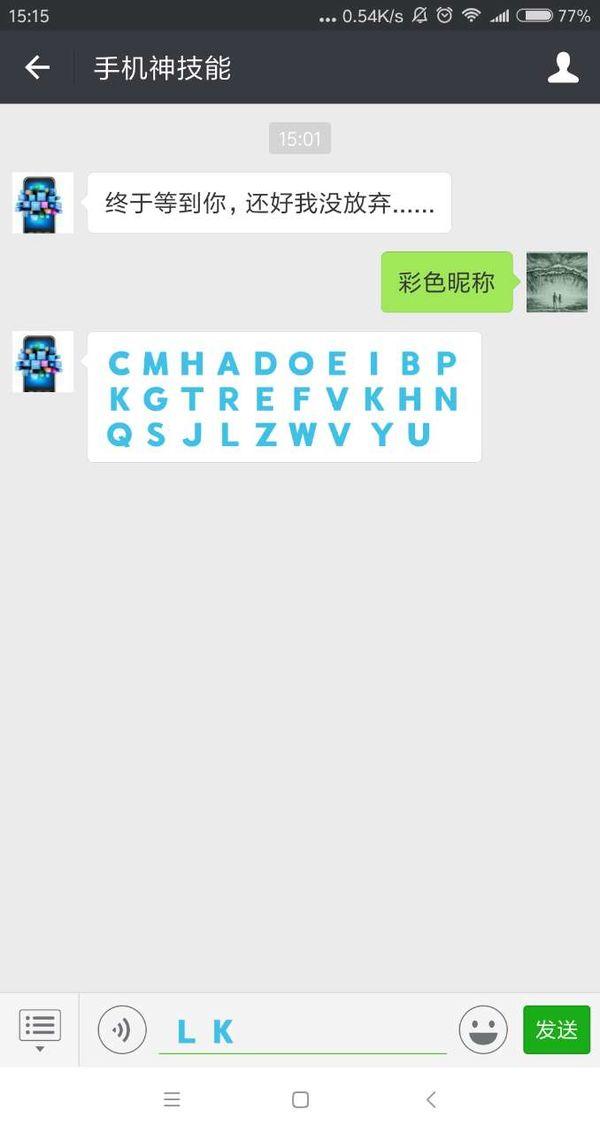Screen dimensions: 600x1133
Task: Tap the 彩色昵称 message bubble
Action: [x=446, y=282]
